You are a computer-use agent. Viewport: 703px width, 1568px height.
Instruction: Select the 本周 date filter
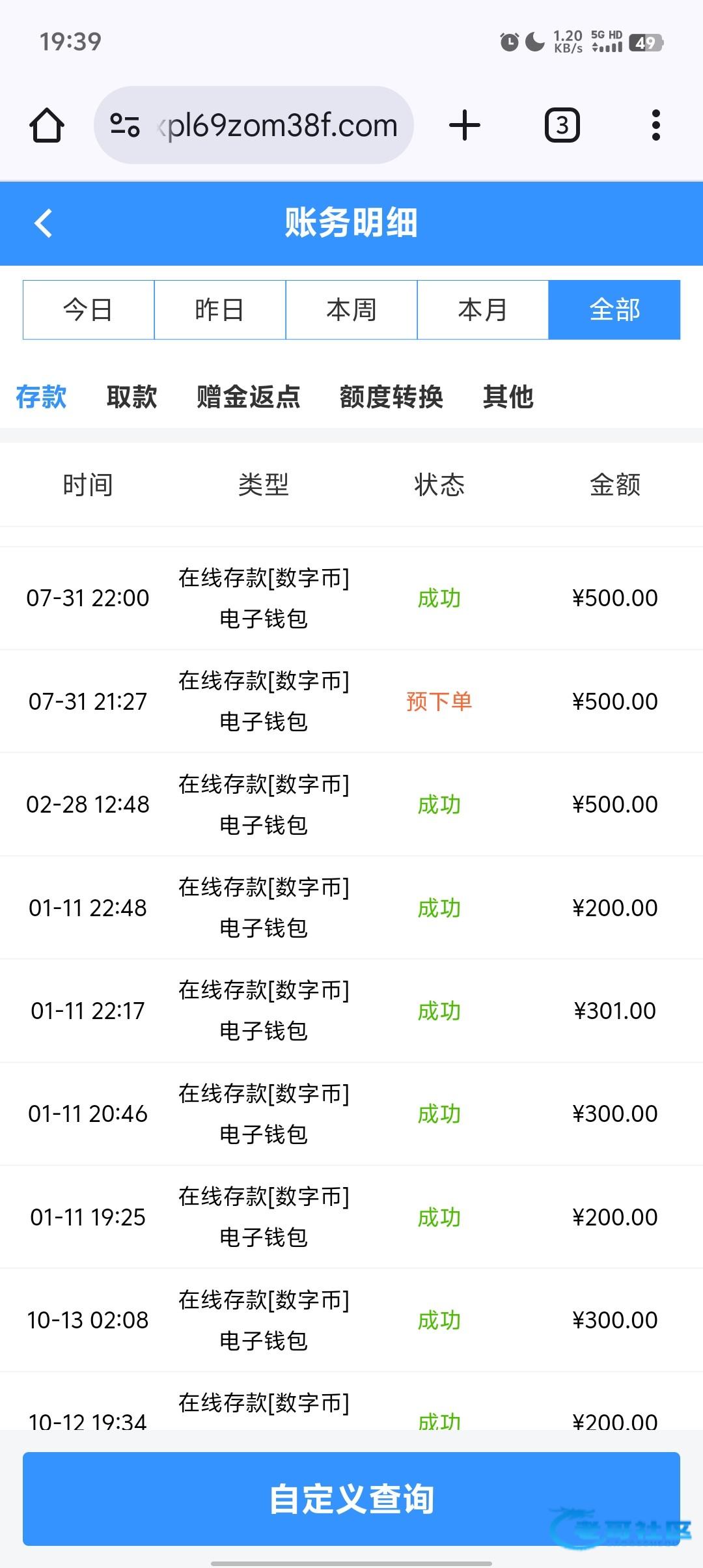(x=351, y=310)
